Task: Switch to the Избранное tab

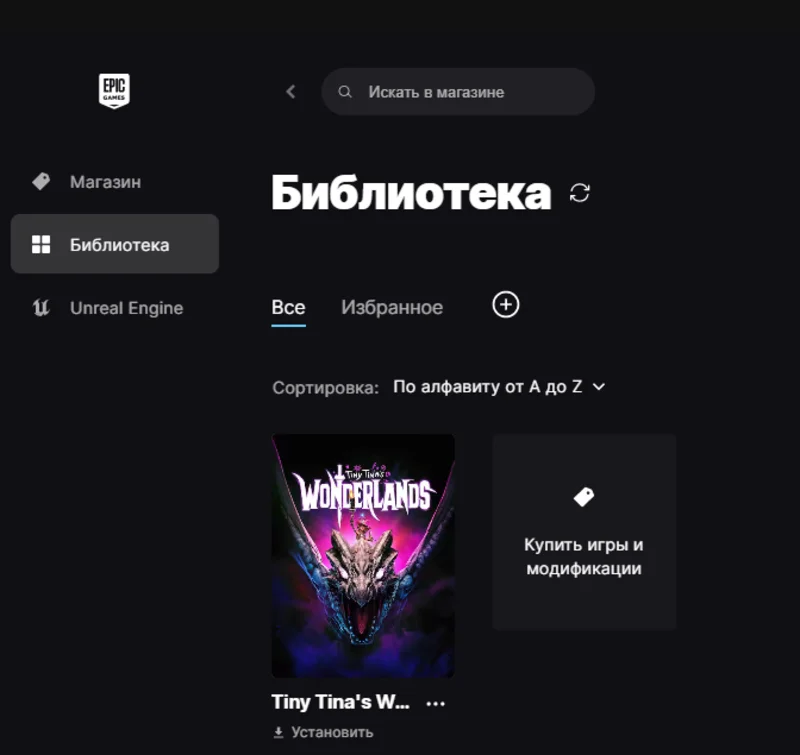Action: [x=392, y=307]
